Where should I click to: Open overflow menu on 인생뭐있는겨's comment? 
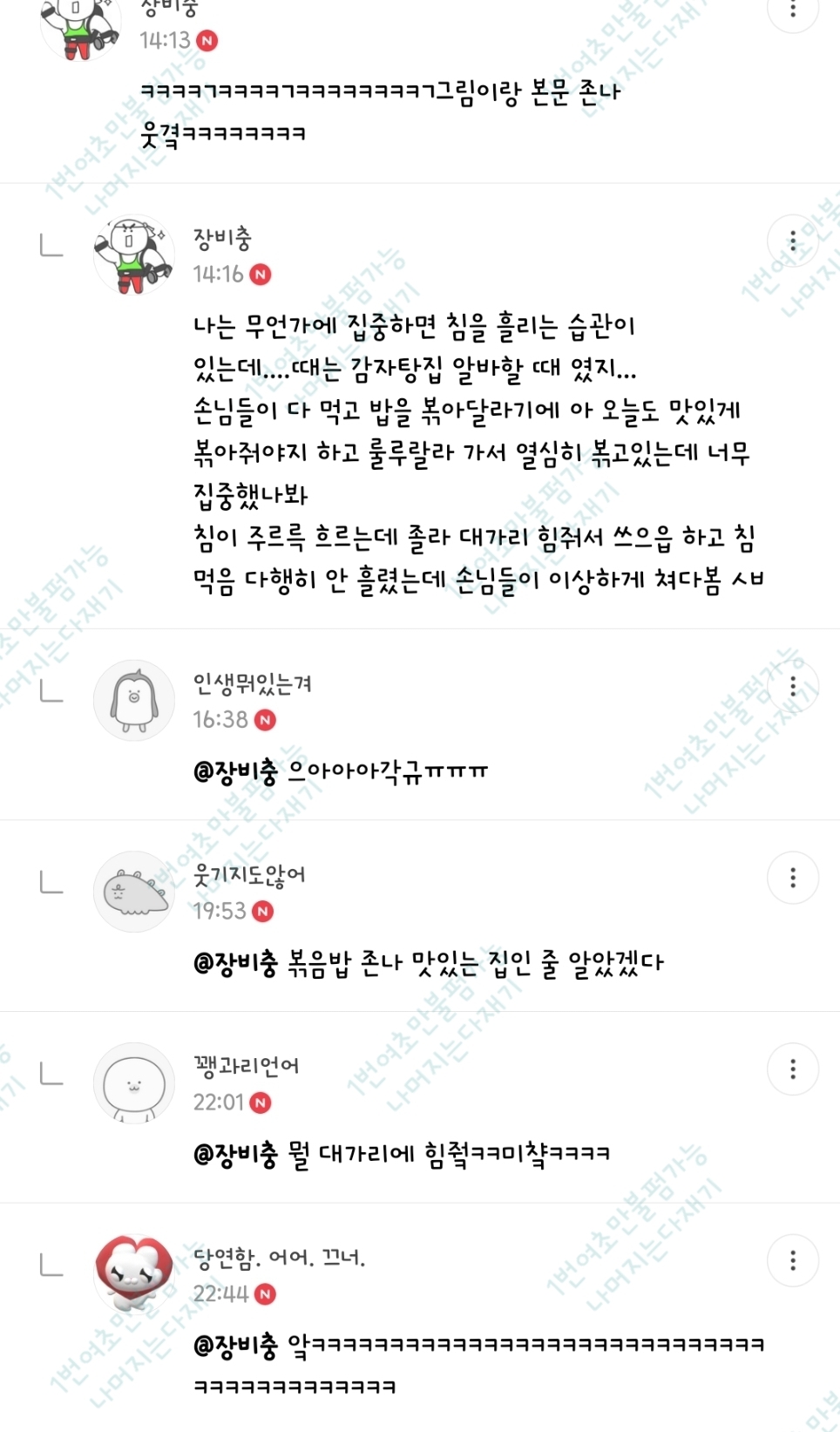pyautogui.click(x=792, y=687)
